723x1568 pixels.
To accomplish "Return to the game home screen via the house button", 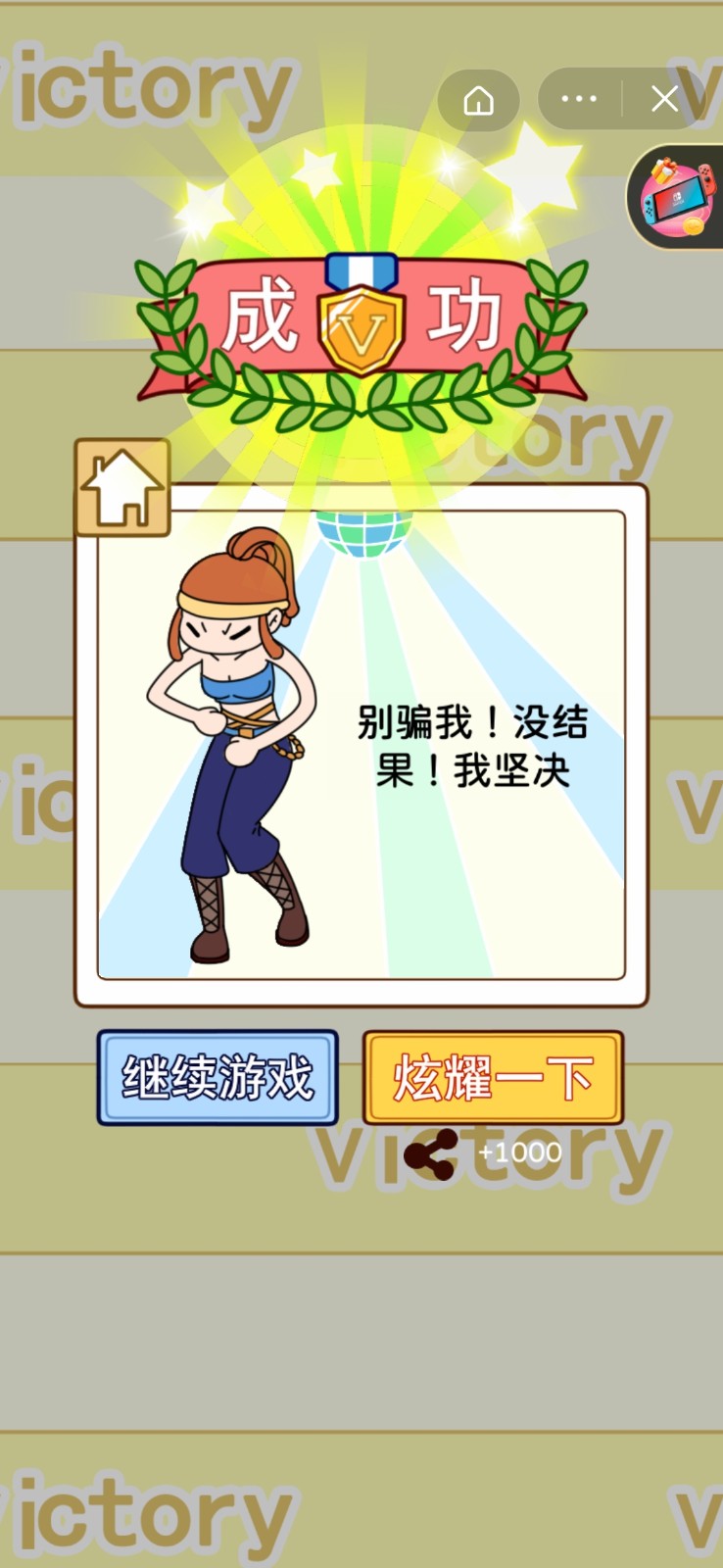I will tap(122, 487).
